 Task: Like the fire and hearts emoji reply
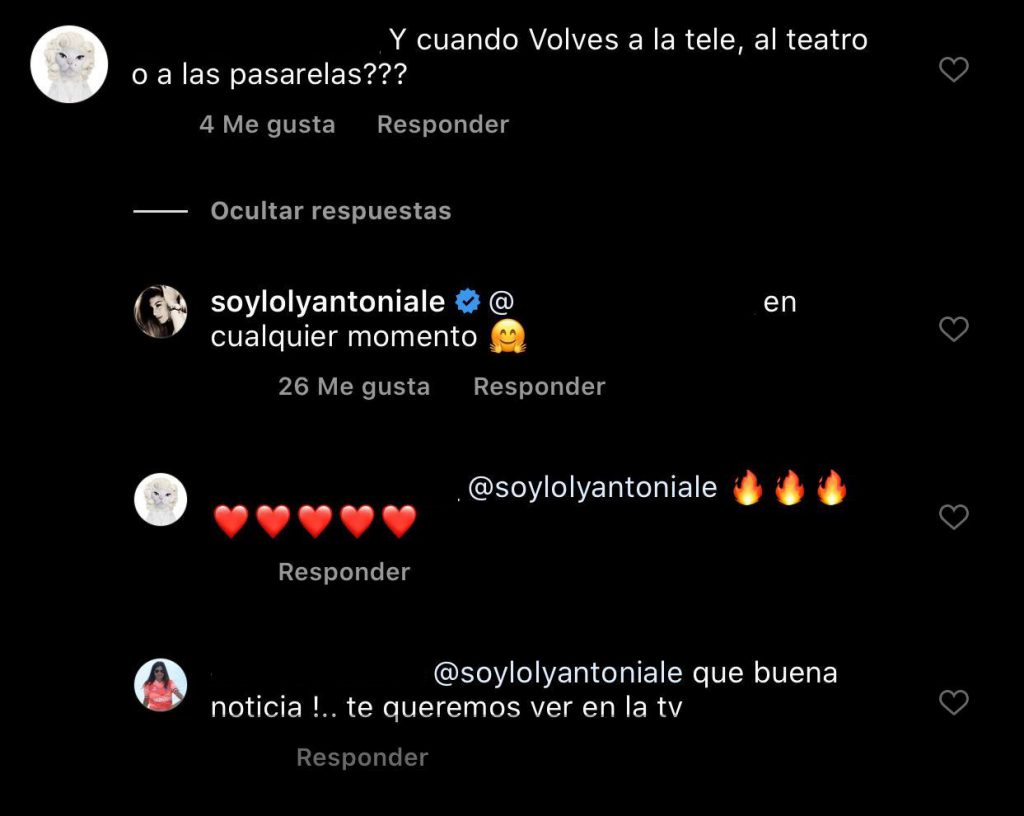(x=954, y=517)
